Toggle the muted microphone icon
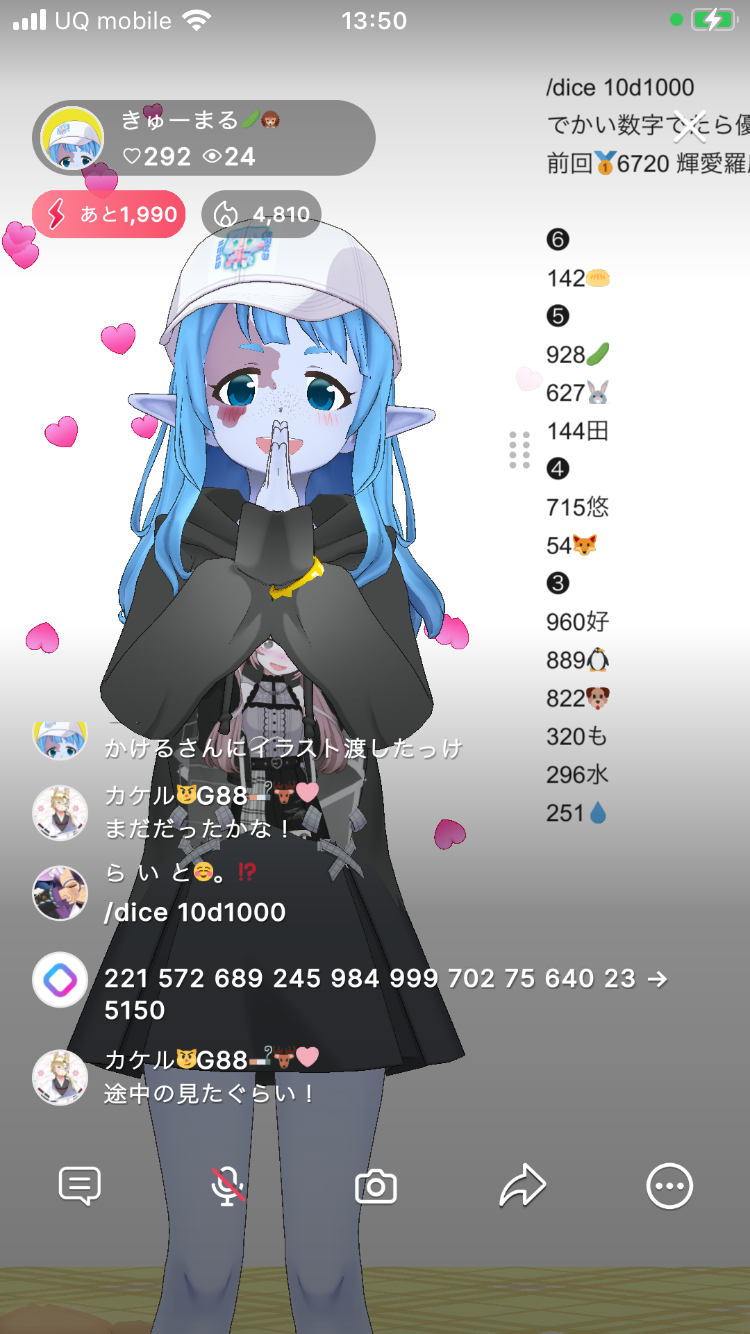 [228, 1187]
